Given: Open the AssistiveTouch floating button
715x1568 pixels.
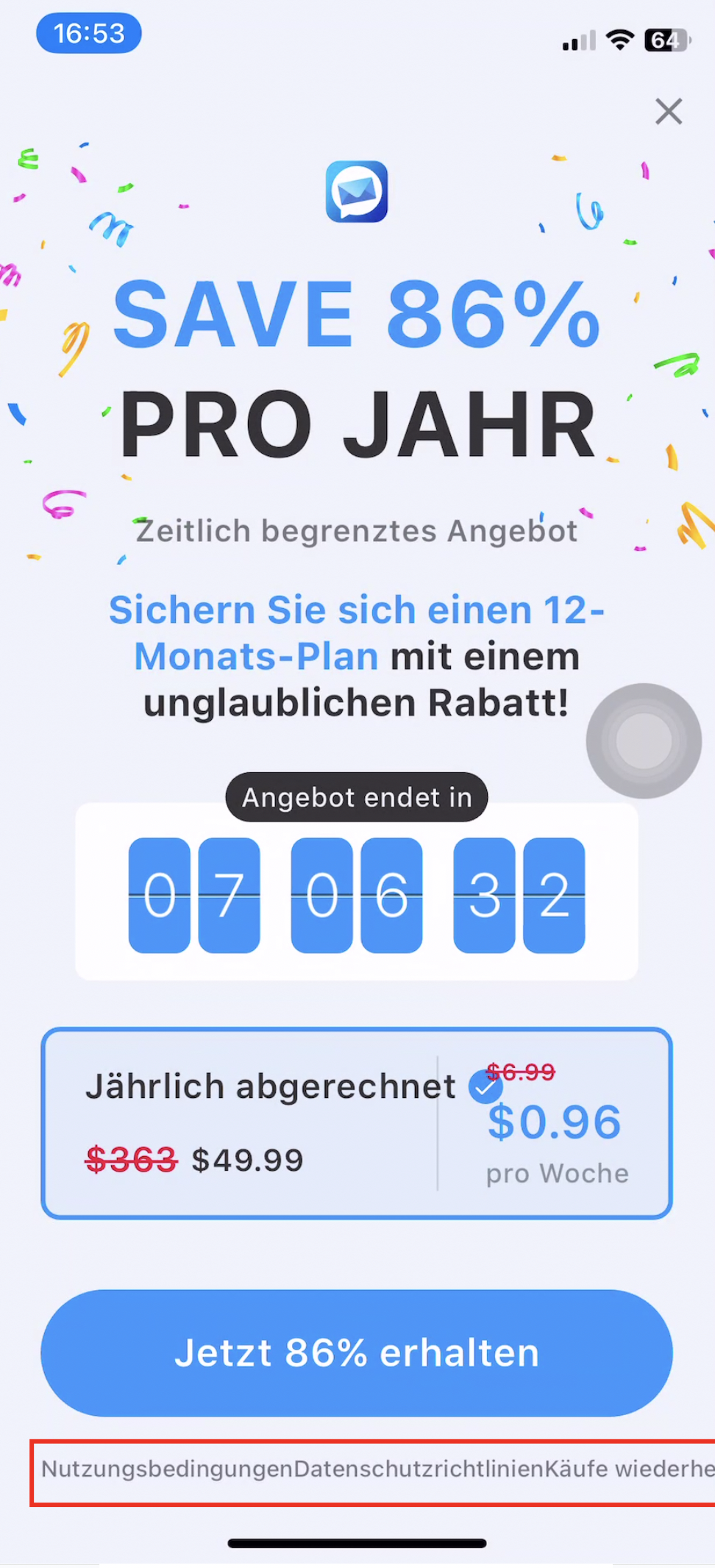Looking at the screenshot, I should click(644, 741).
